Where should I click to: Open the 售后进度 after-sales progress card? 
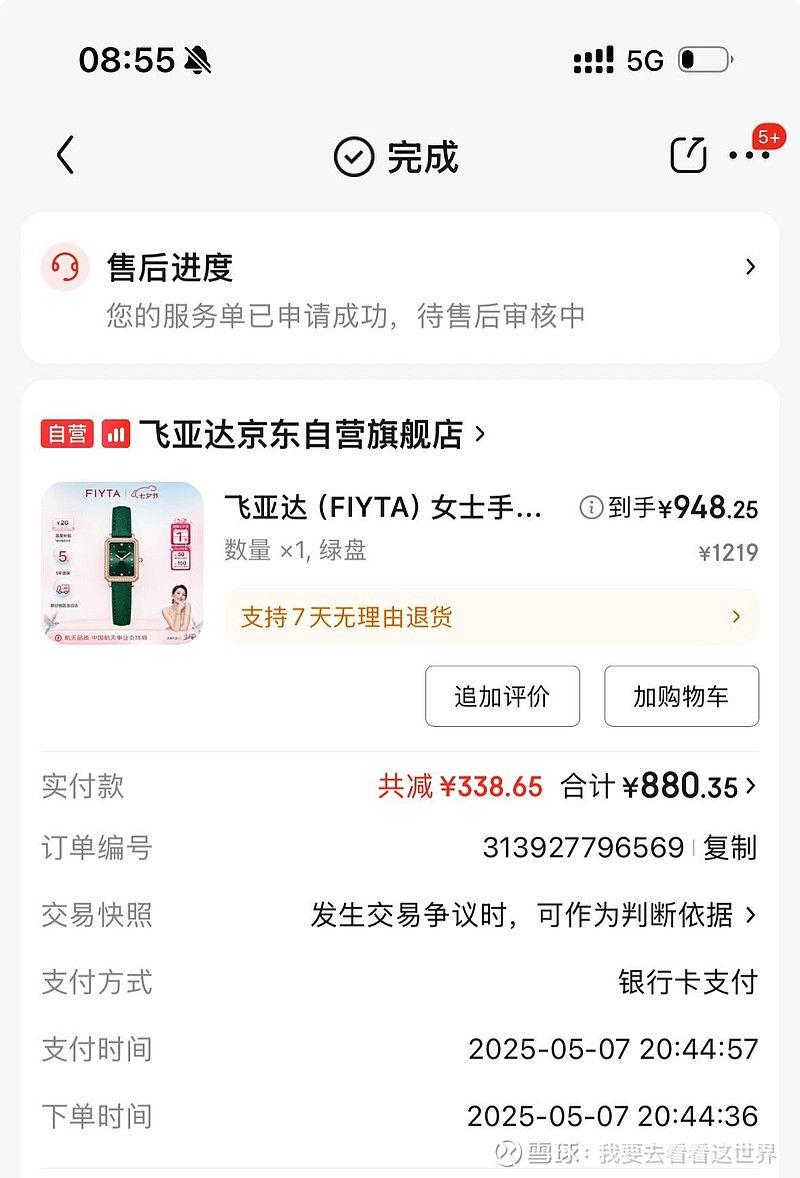coord(400,288)
